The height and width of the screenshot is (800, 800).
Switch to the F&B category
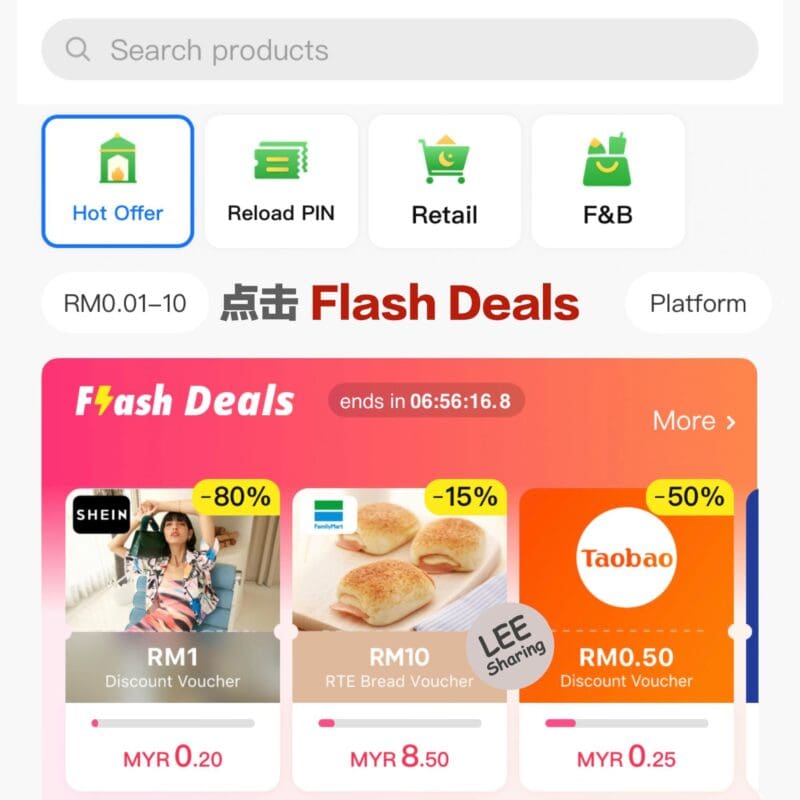coord(608,181)
